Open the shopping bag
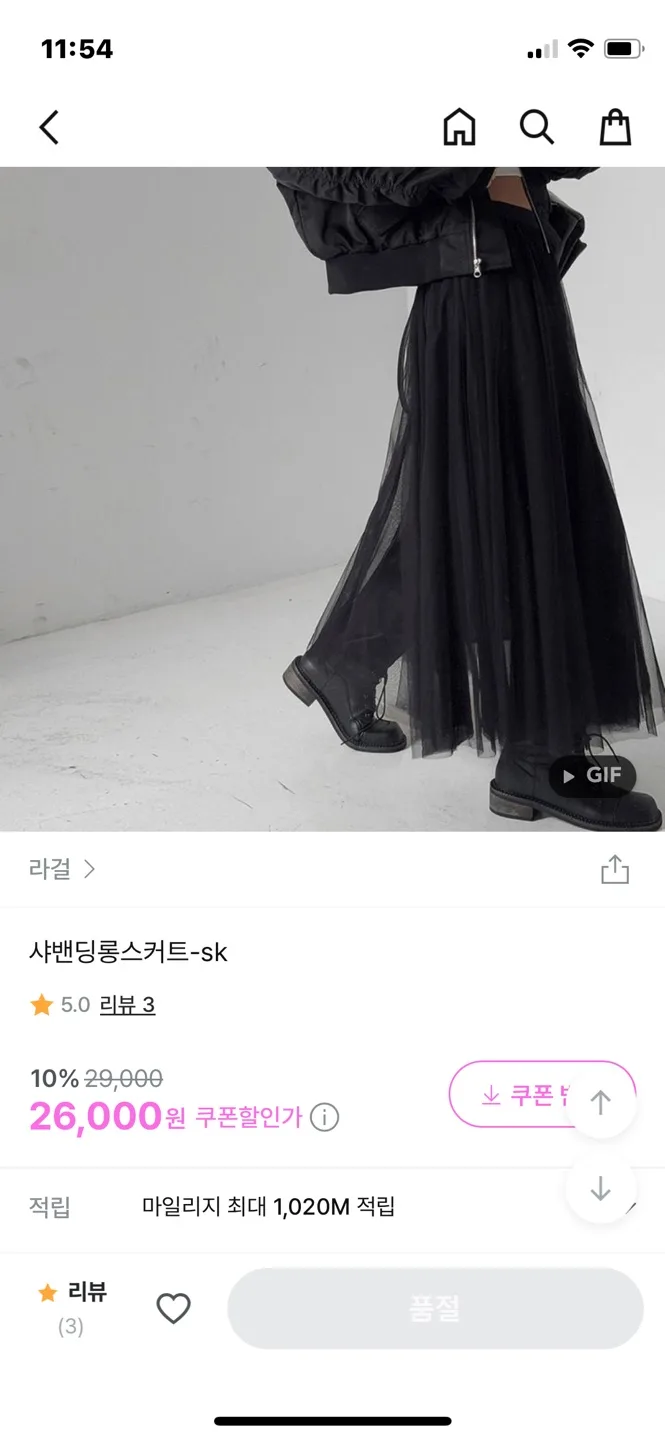Viewport: 665px width, 1440px height. pyautogui.click(x=615, y=127)
